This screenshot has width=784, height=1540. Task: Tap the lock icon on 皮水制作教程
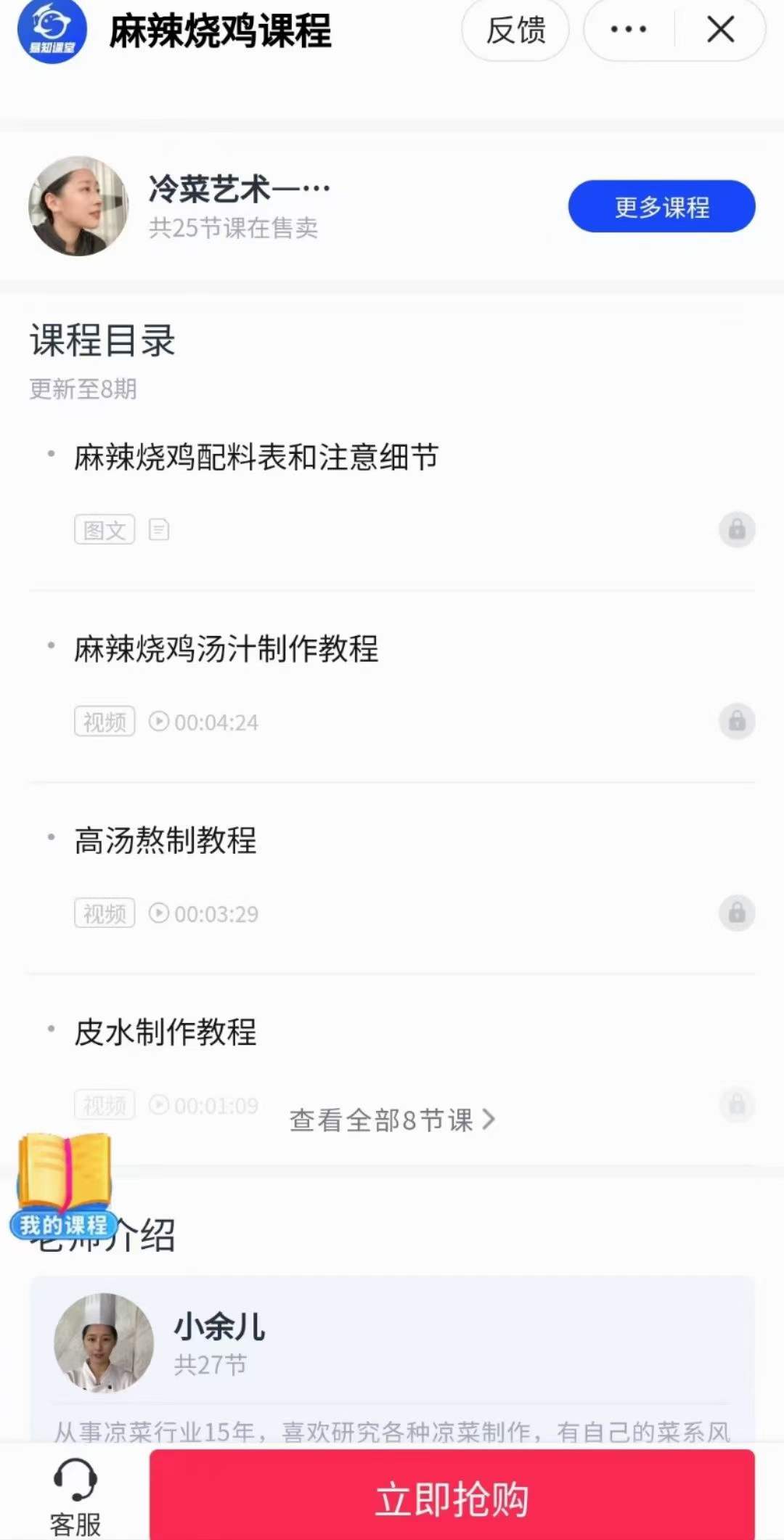click(737, 1104)
